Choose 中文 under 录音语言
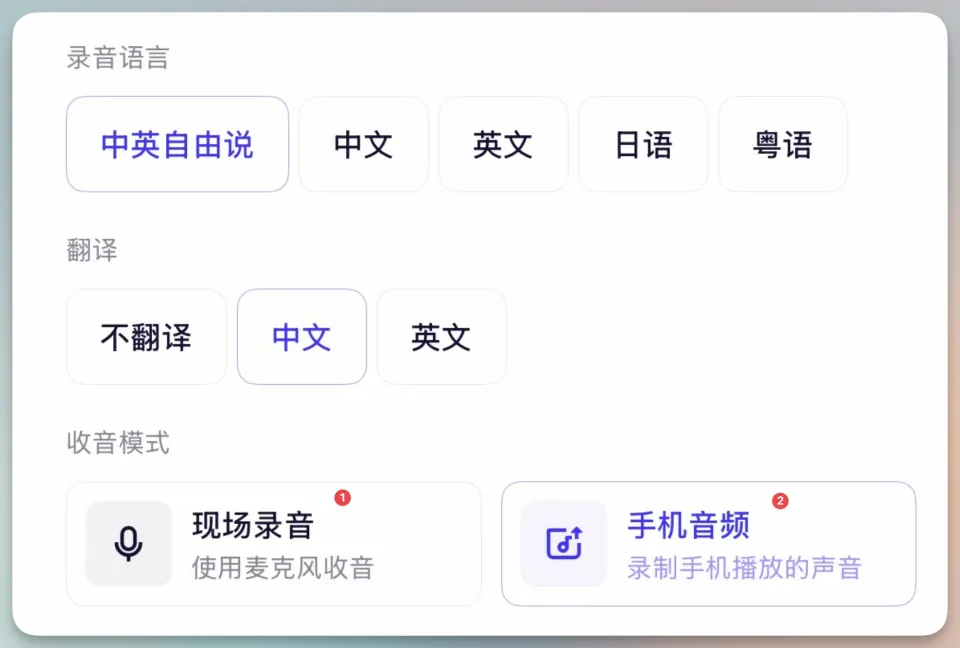 (x=363, y=144)
